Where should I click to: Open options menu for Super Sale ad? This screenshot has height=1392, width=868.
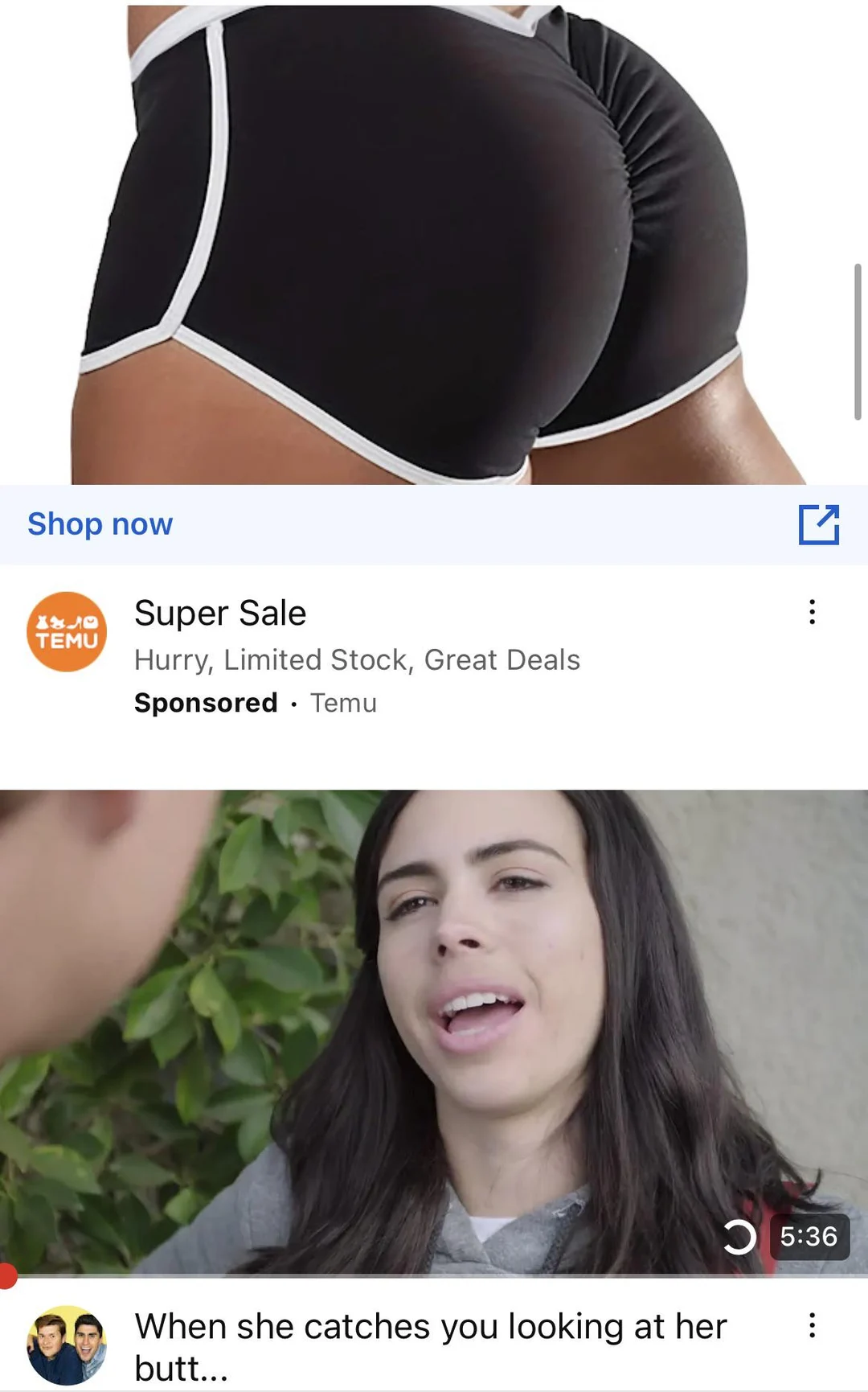812,612
